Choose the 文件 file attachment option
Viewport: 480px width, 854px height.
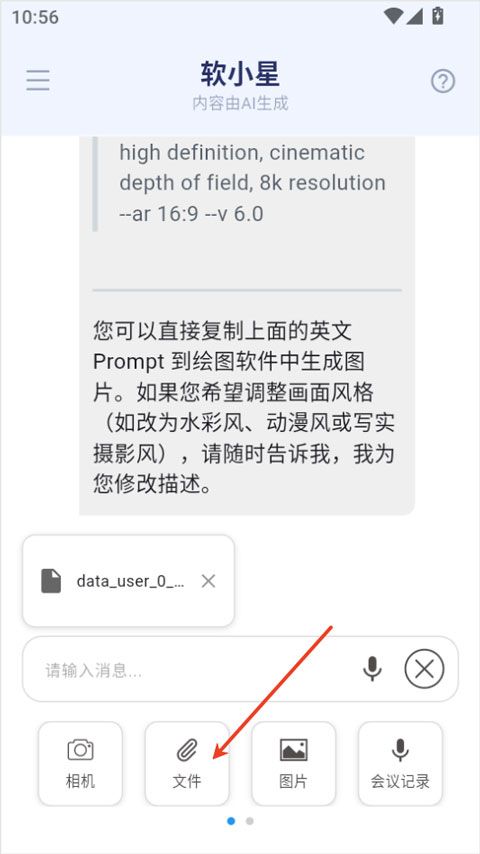pos(187,764)
